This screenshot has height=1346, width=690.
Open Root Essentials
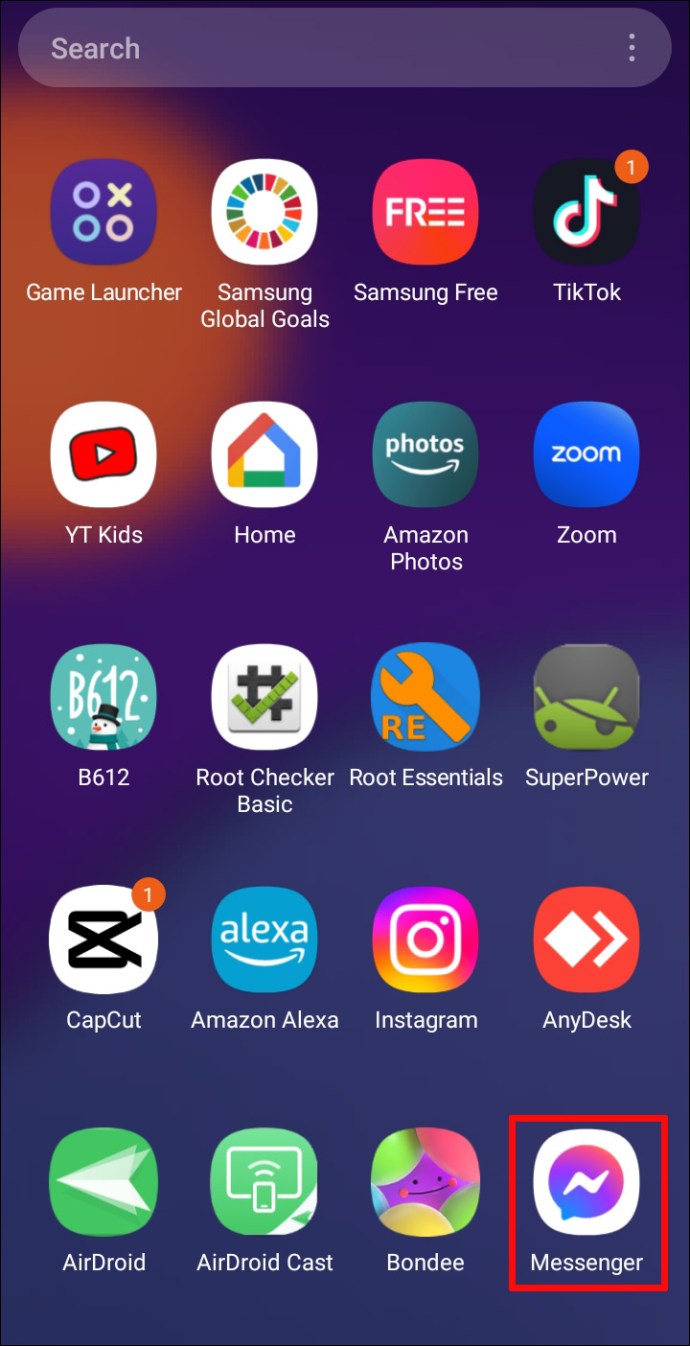[426, 697]
